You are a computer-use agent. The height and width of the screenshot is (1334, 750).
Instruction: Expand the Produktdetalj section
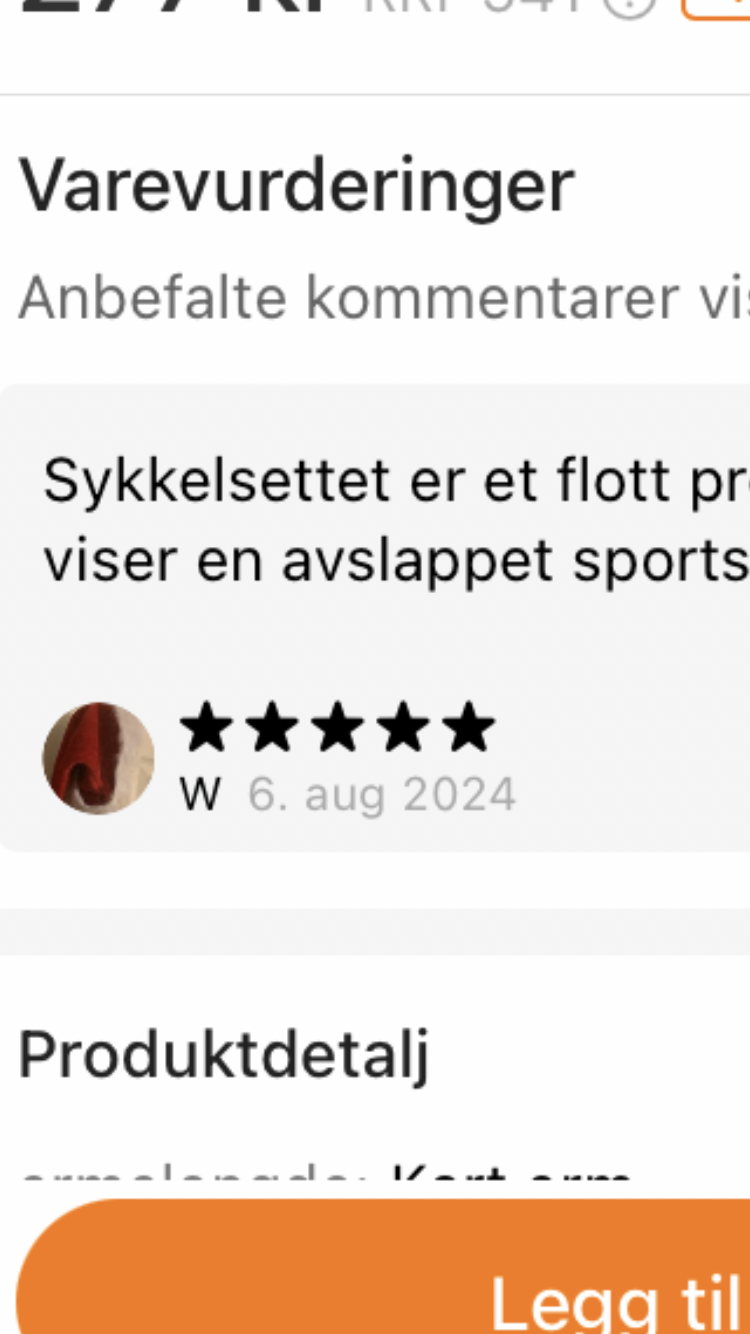(224, 1052)
